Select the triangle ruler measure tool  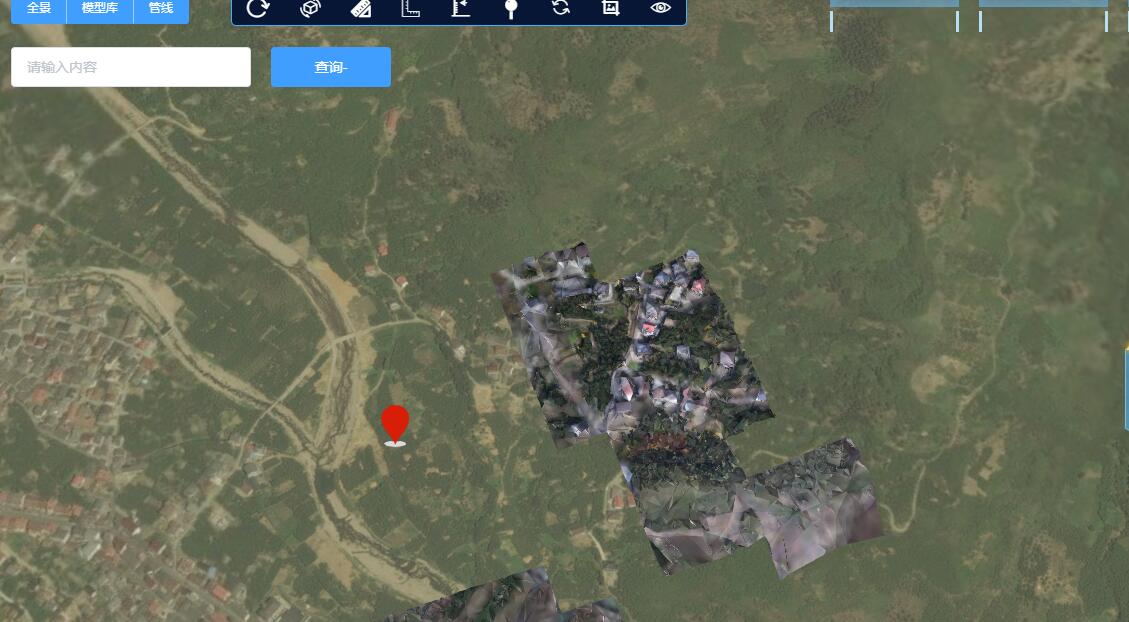tap(361, 8)
